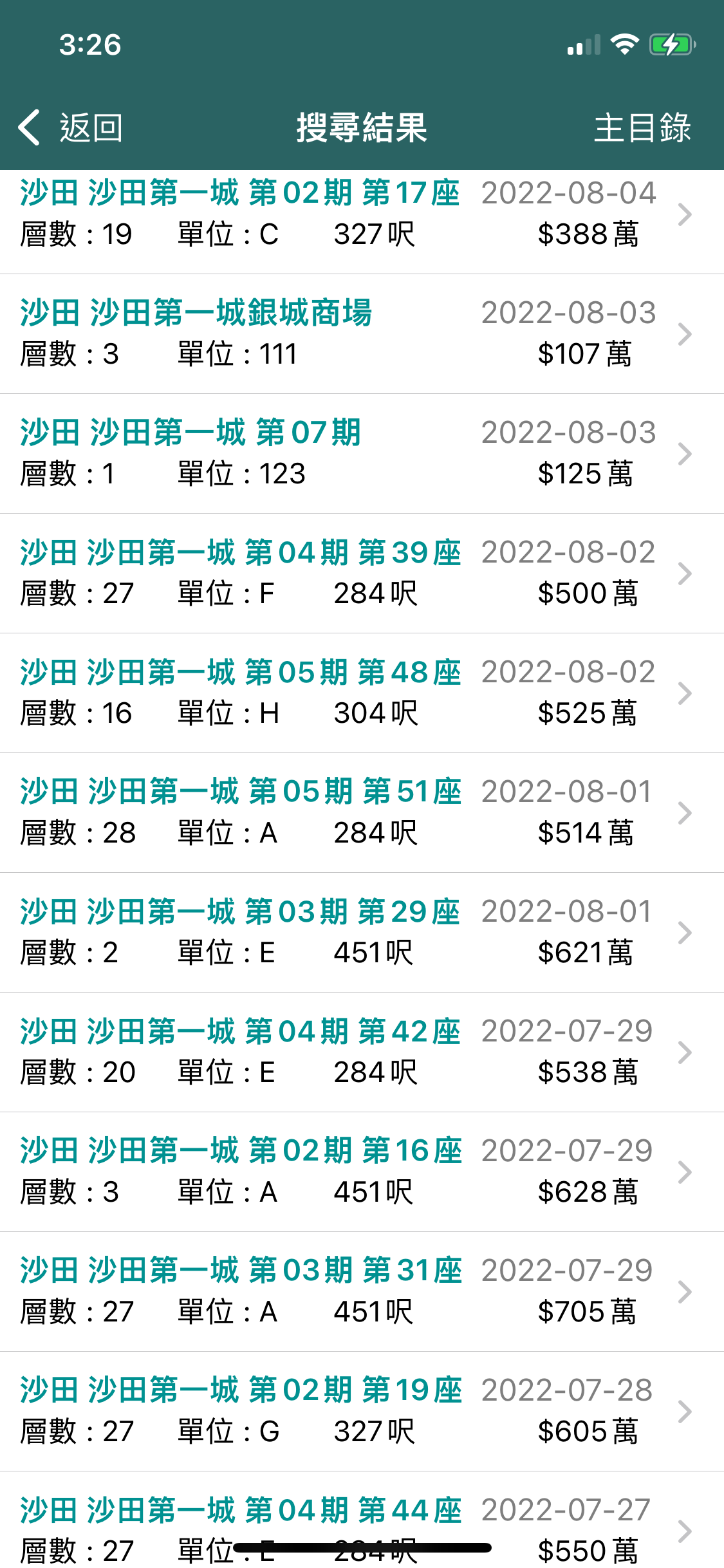
Task: View the 第02期 第19座 $605萬 listing
Action: pos(362,1412)
